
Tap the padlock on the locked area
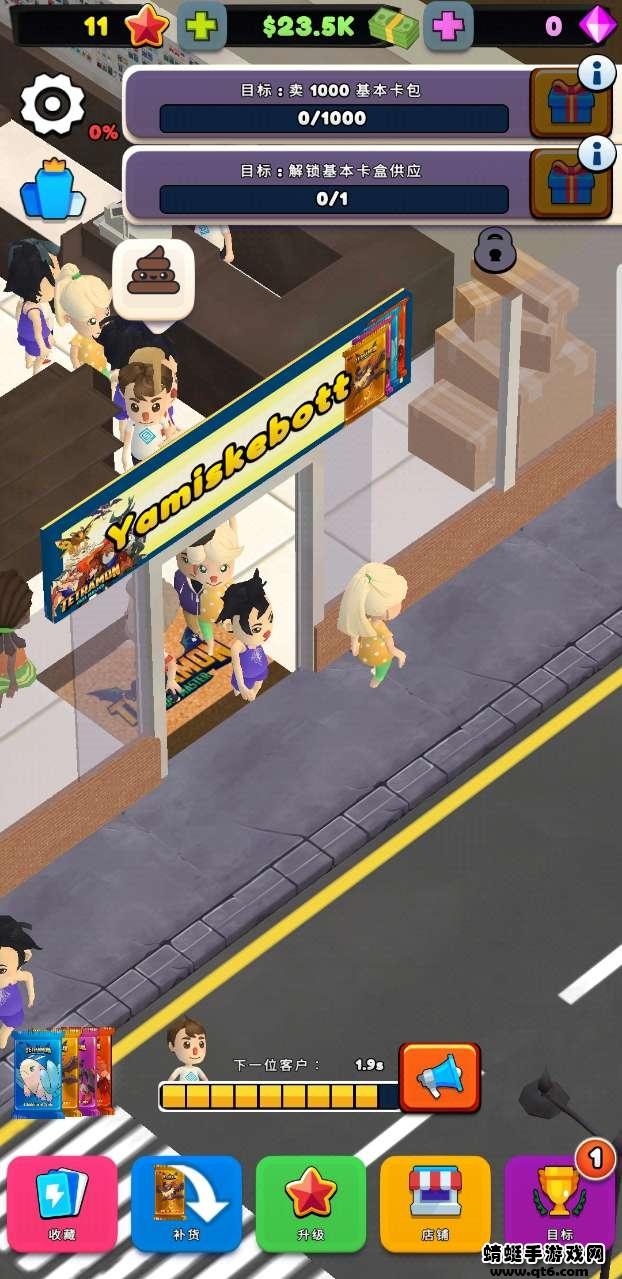[495, 250]
